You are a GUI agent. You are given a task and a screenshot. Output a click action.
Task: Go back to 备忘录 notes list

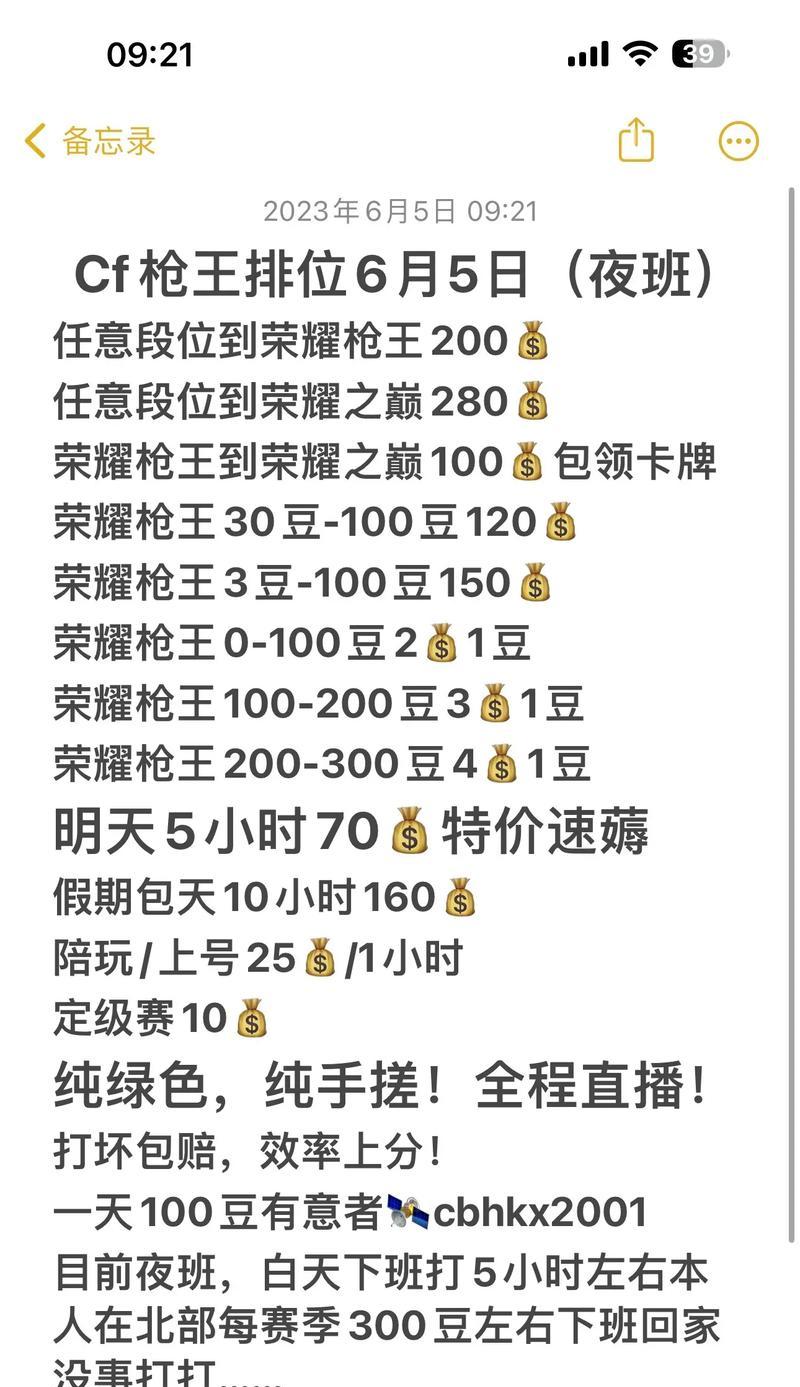click(90, 141)
